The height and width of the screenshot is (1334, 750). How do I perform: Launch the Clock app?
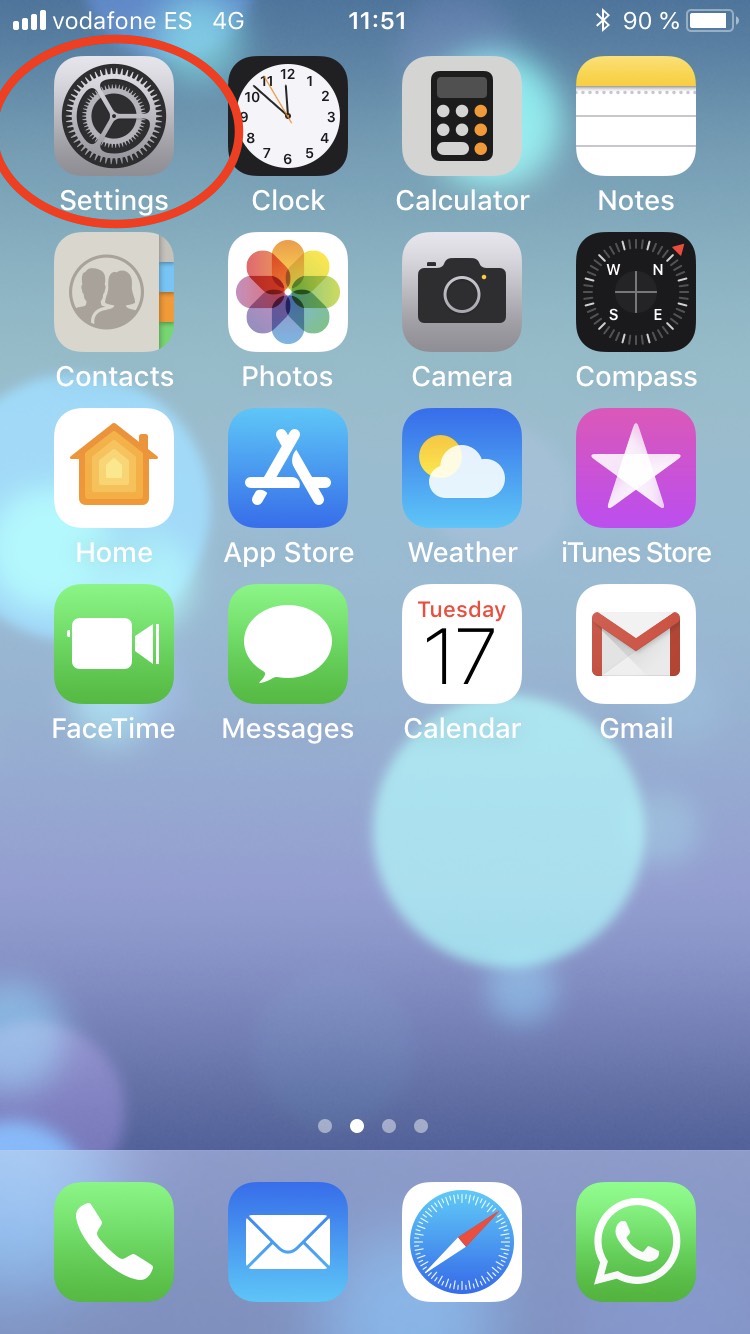click(288, 116)
